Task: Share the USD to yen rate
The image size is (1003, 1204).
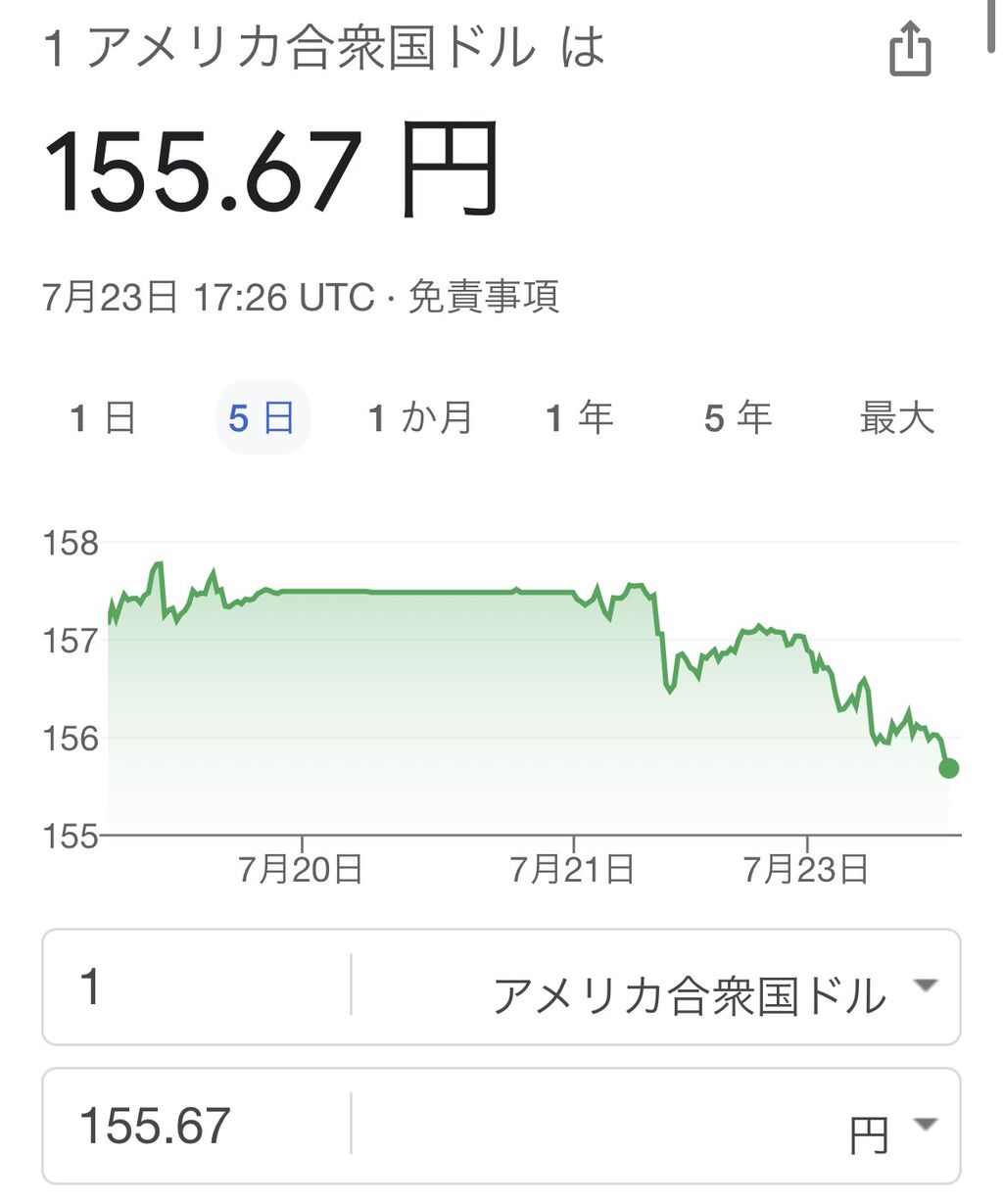Action: click(909, 49)
